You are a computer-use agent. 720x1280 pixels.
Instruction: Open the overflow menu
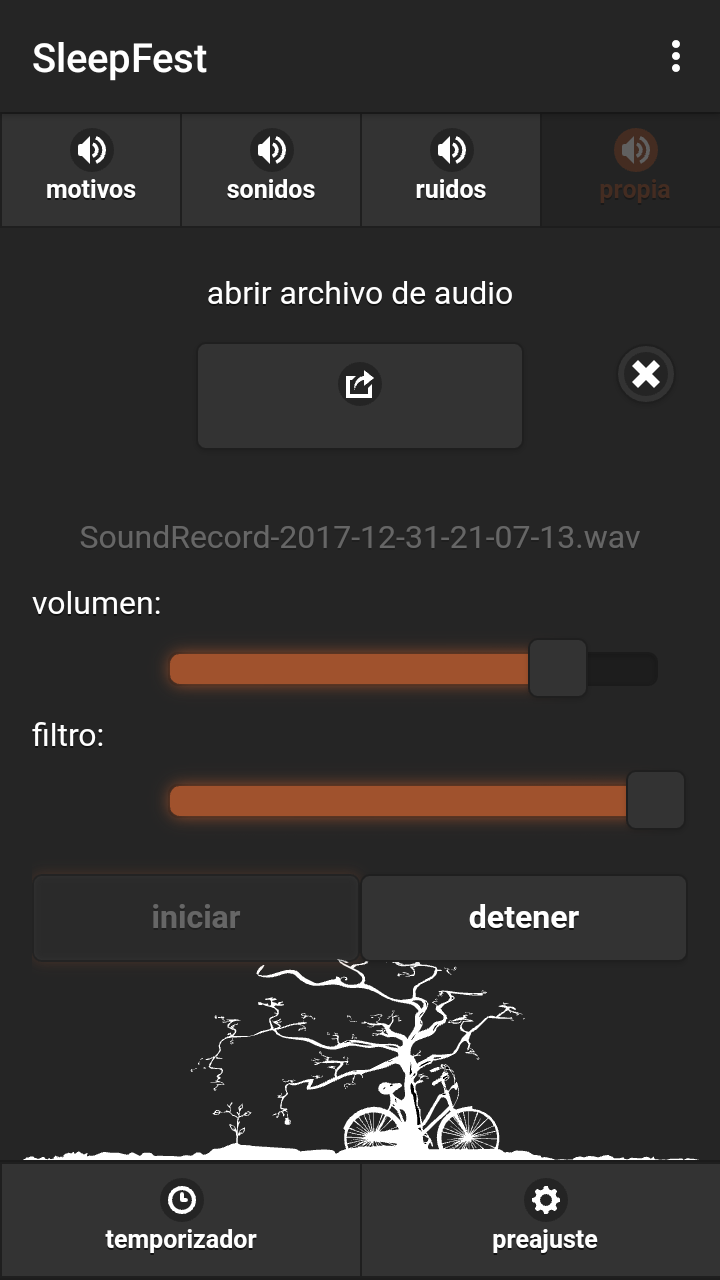tap(676, 57)
